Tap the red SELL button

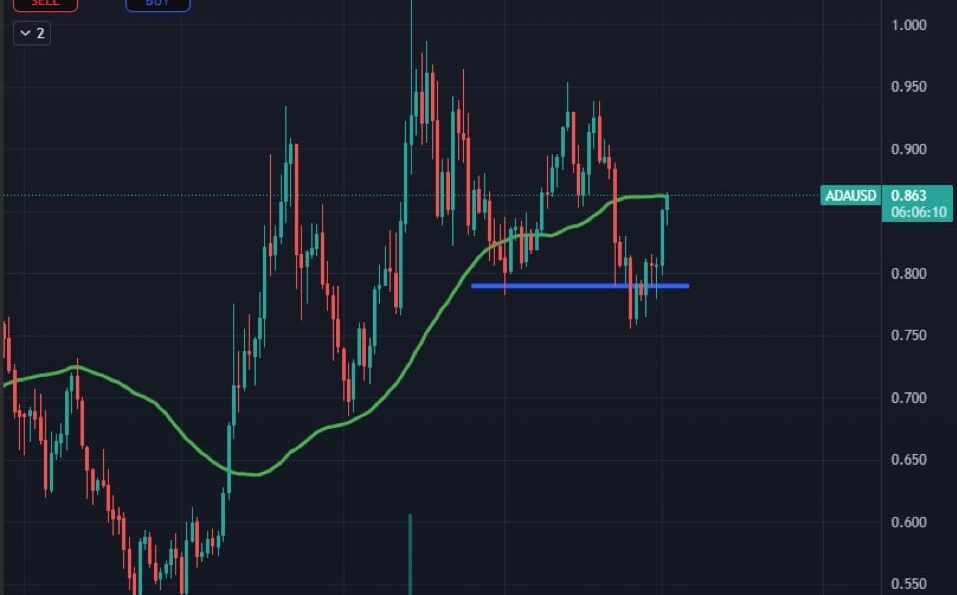click(x=47, y=4)
